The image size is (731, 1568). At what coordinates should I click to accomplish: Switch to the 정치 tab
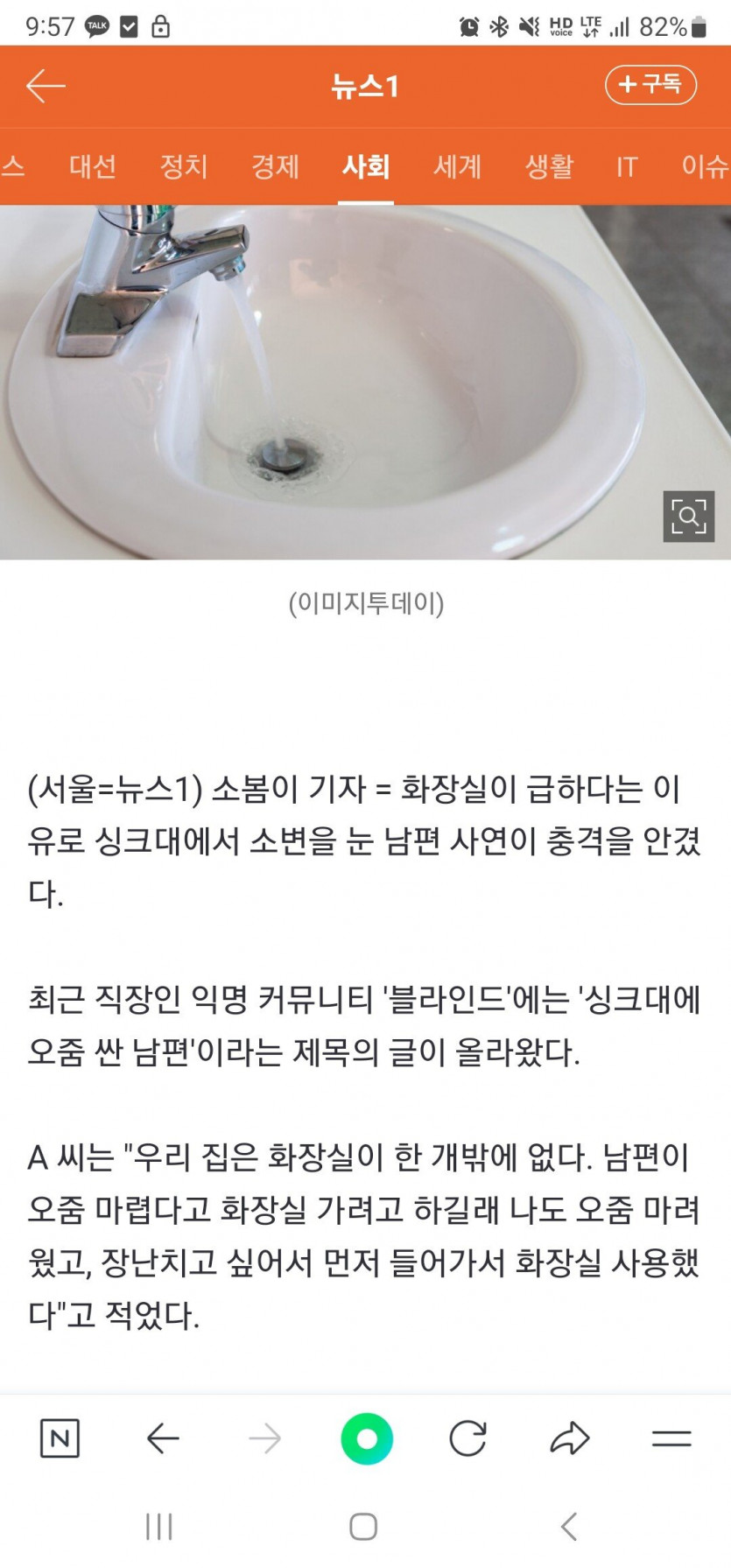pyautogui.click(x=184, y=165)
